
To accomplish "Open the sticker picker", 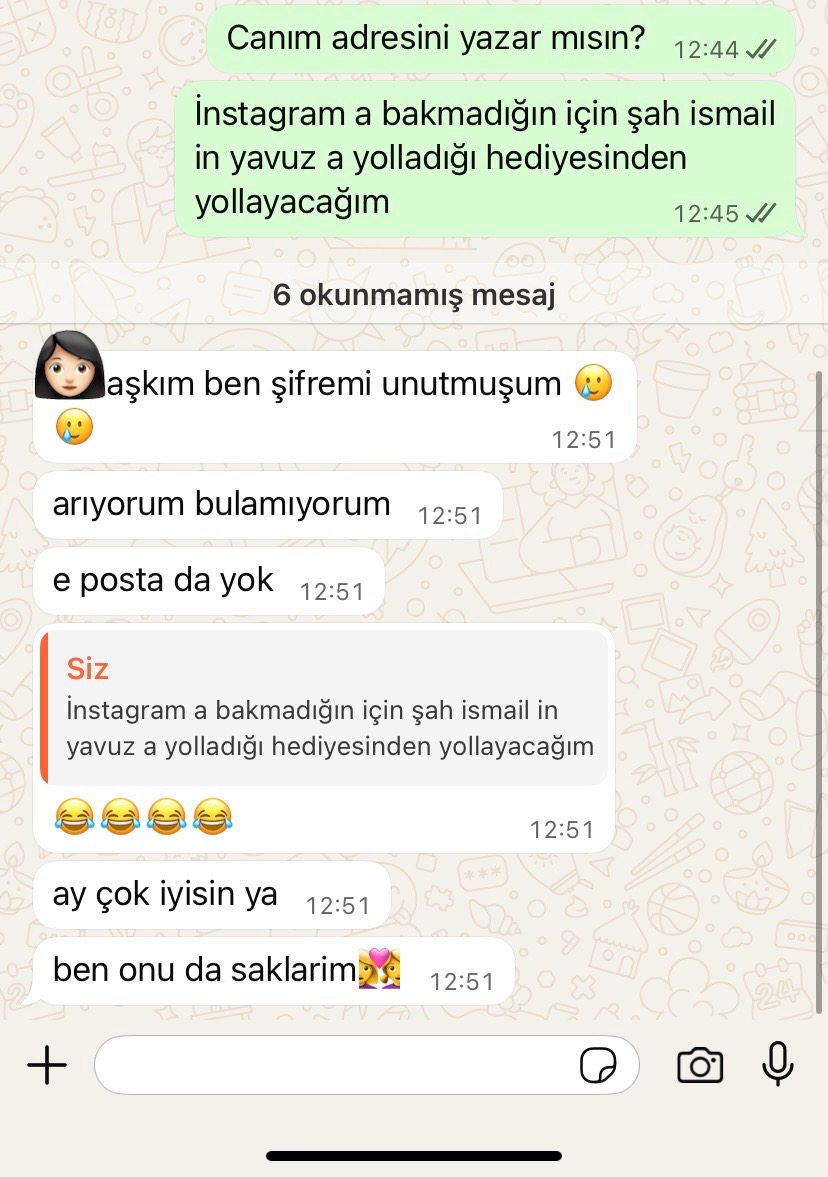I will (599, 1066).
